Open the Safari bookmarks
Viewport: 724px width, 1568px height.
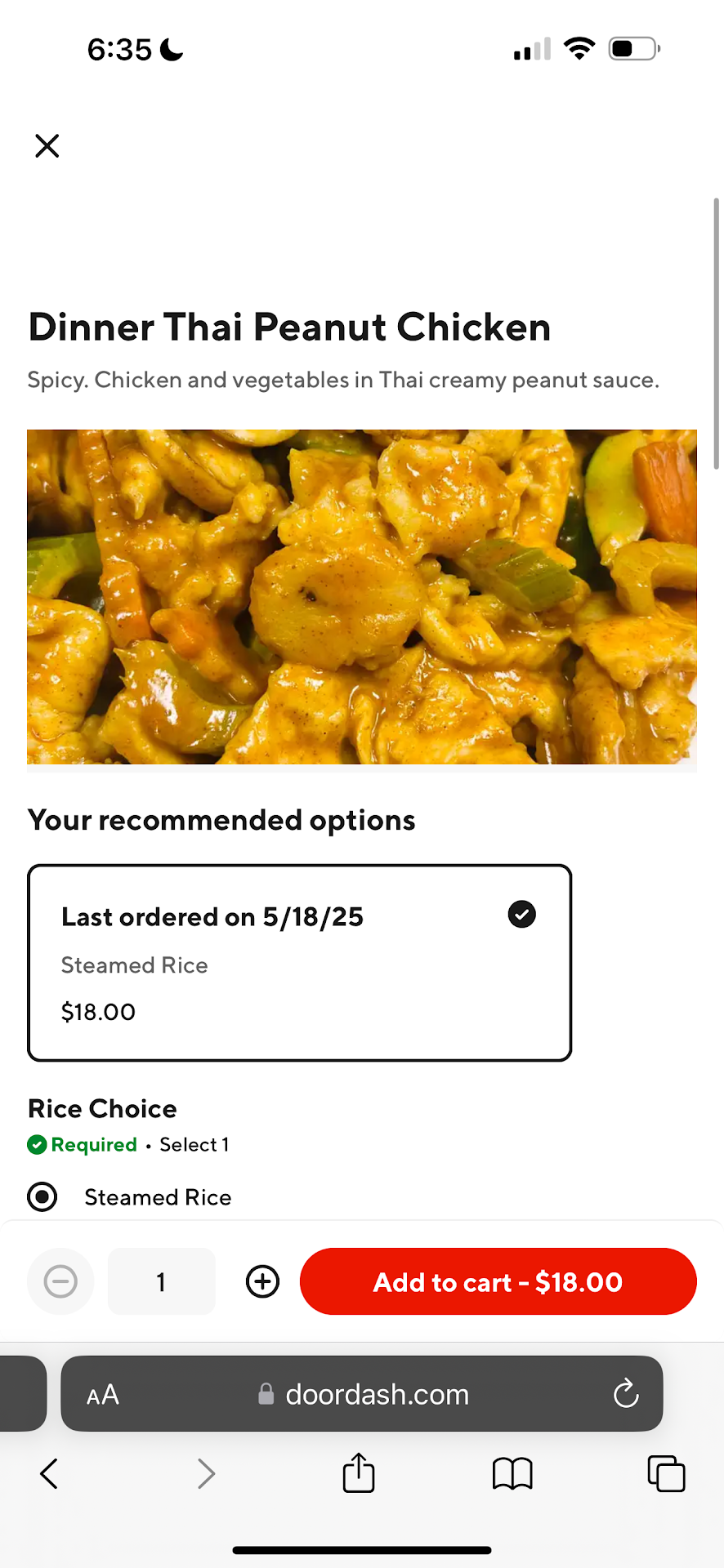point(512,1474)
